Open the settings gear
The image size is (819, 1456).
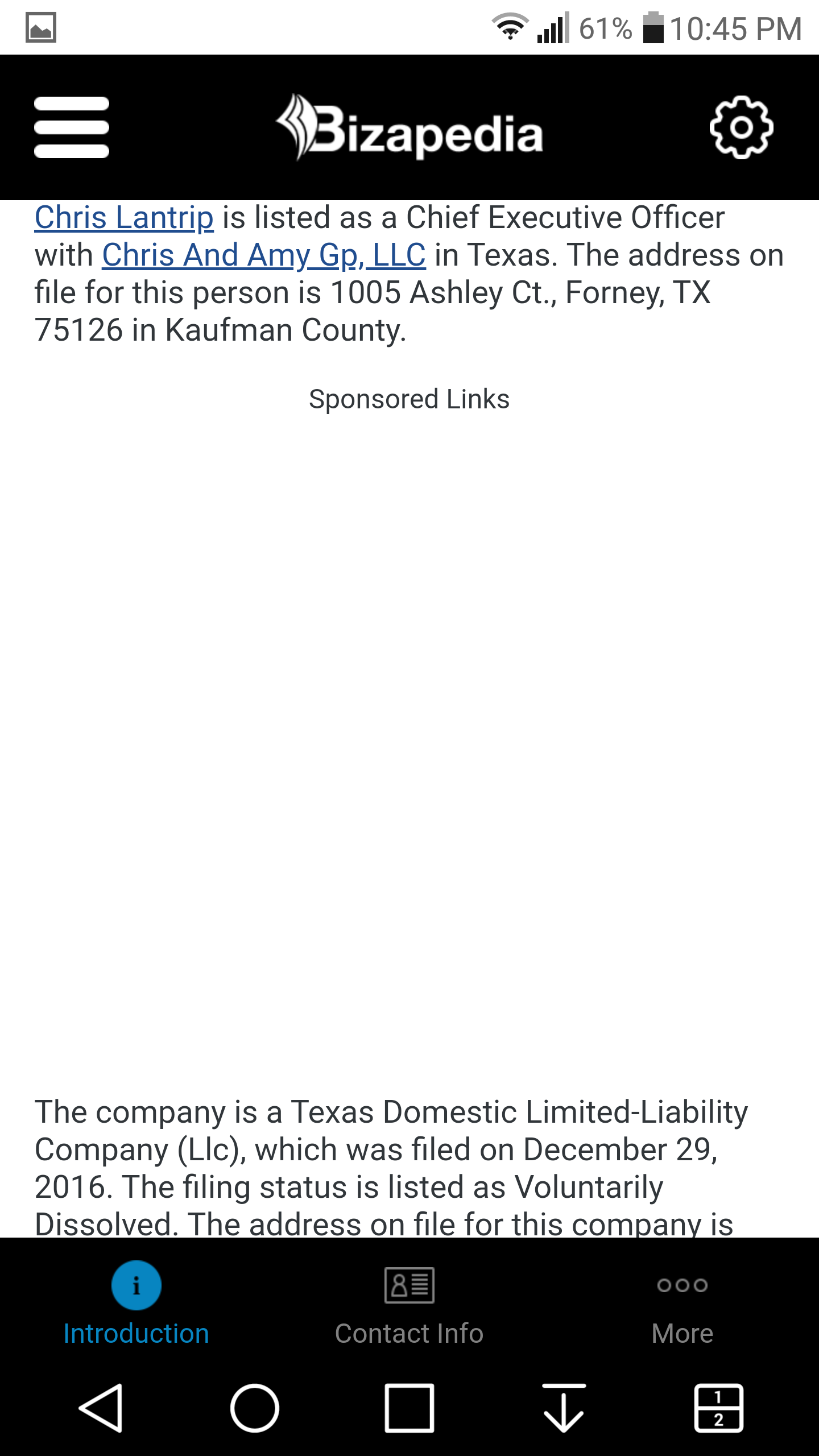click(741, 127)
